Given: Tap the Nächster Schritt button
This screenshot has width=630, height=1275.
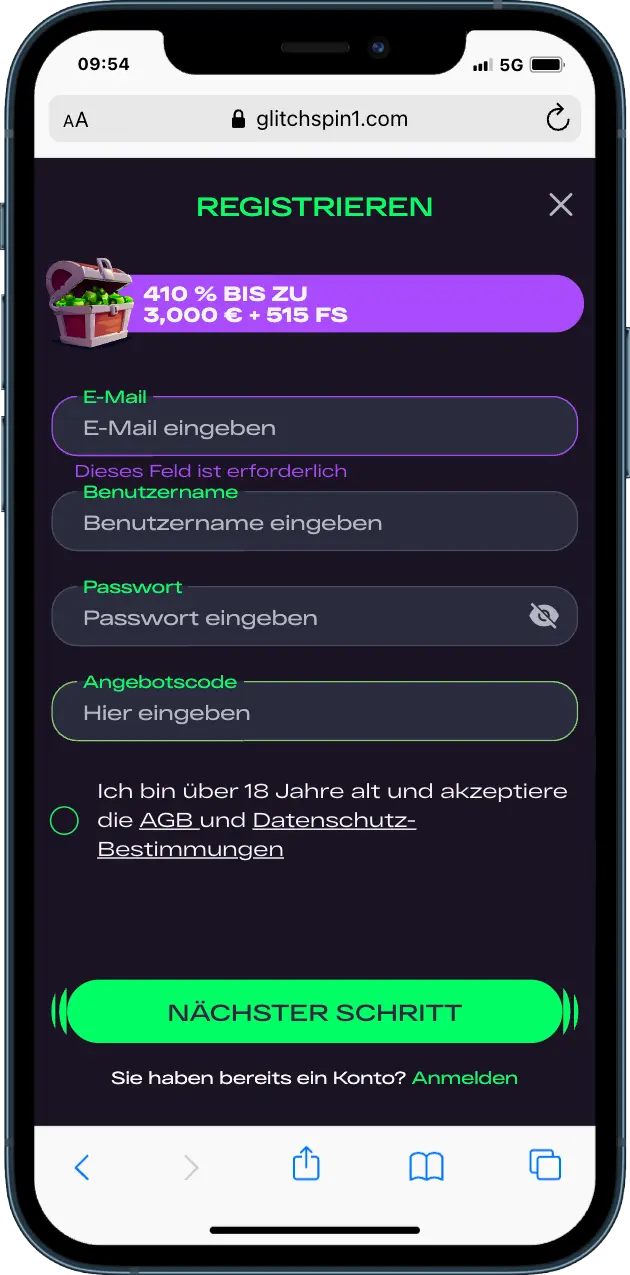Looking at the screenshot, I should pyautogui.click(x=314, y=1012).
